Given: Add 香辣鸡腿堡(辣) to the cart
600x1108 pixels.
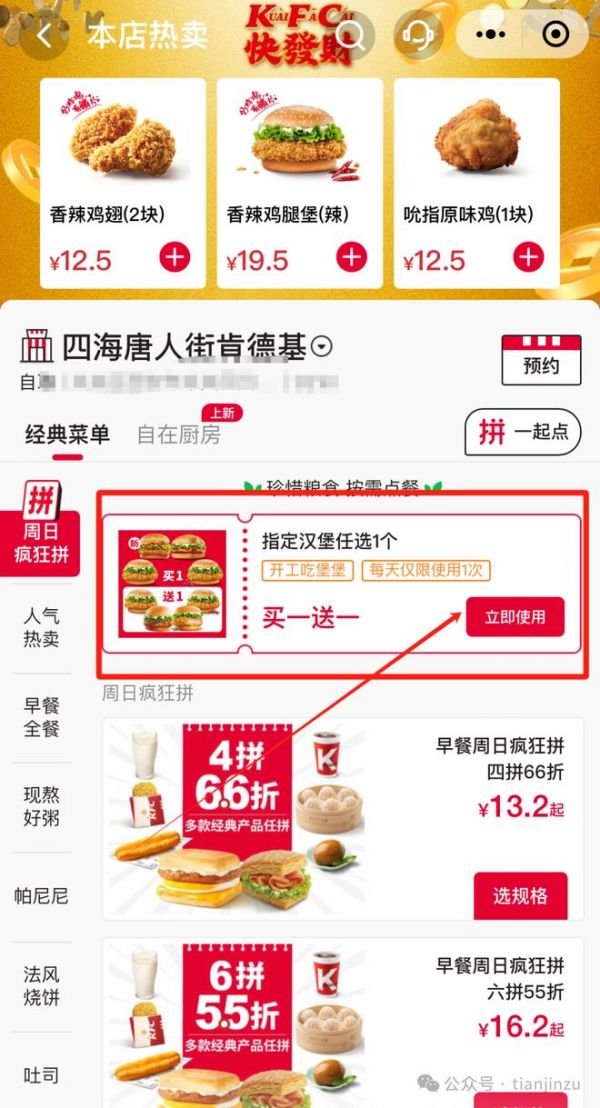Looking at the screenshot, I should 351,257.
